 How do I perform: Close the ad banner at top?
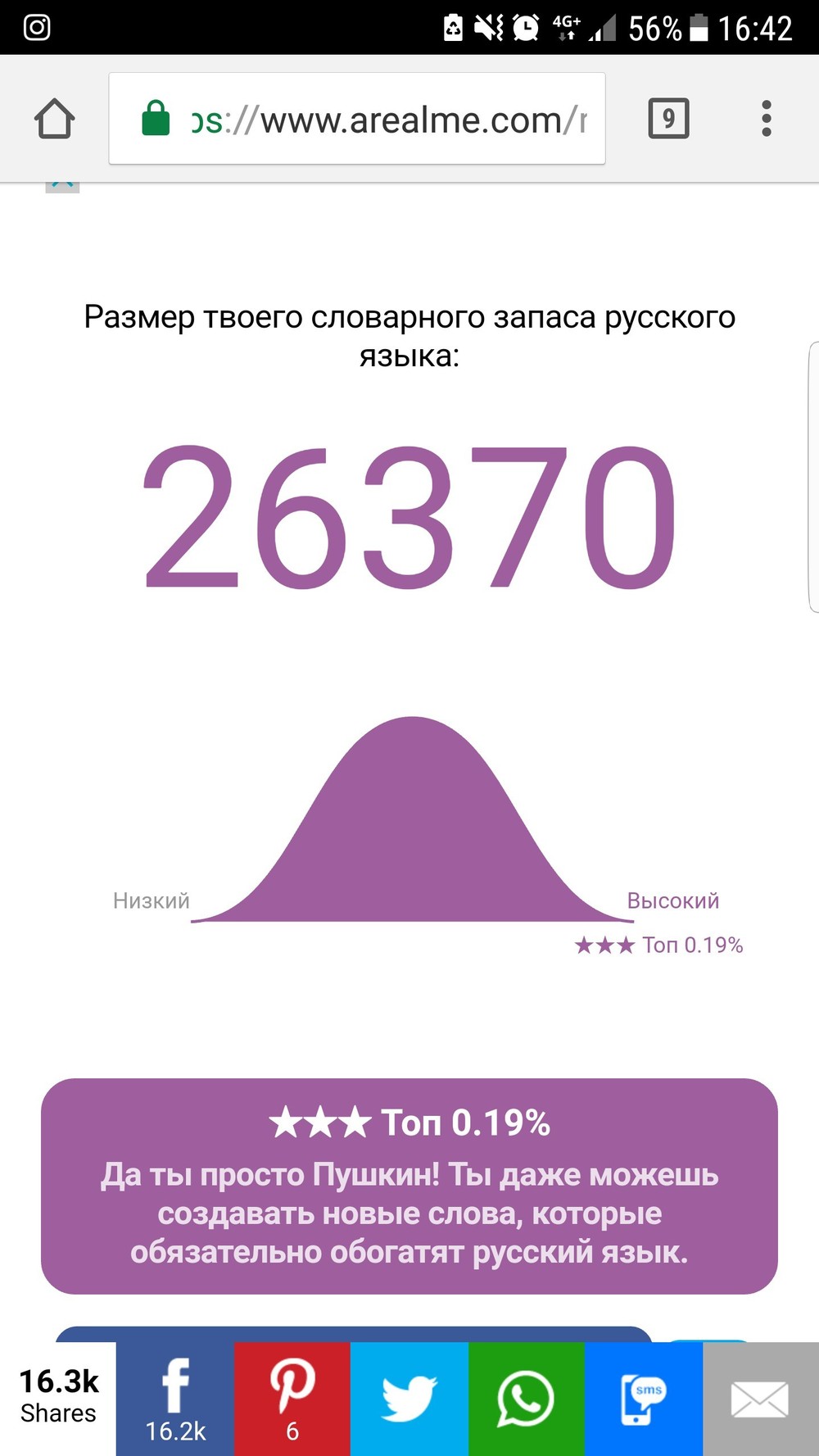pyautogui.click(x=62, y=186)
